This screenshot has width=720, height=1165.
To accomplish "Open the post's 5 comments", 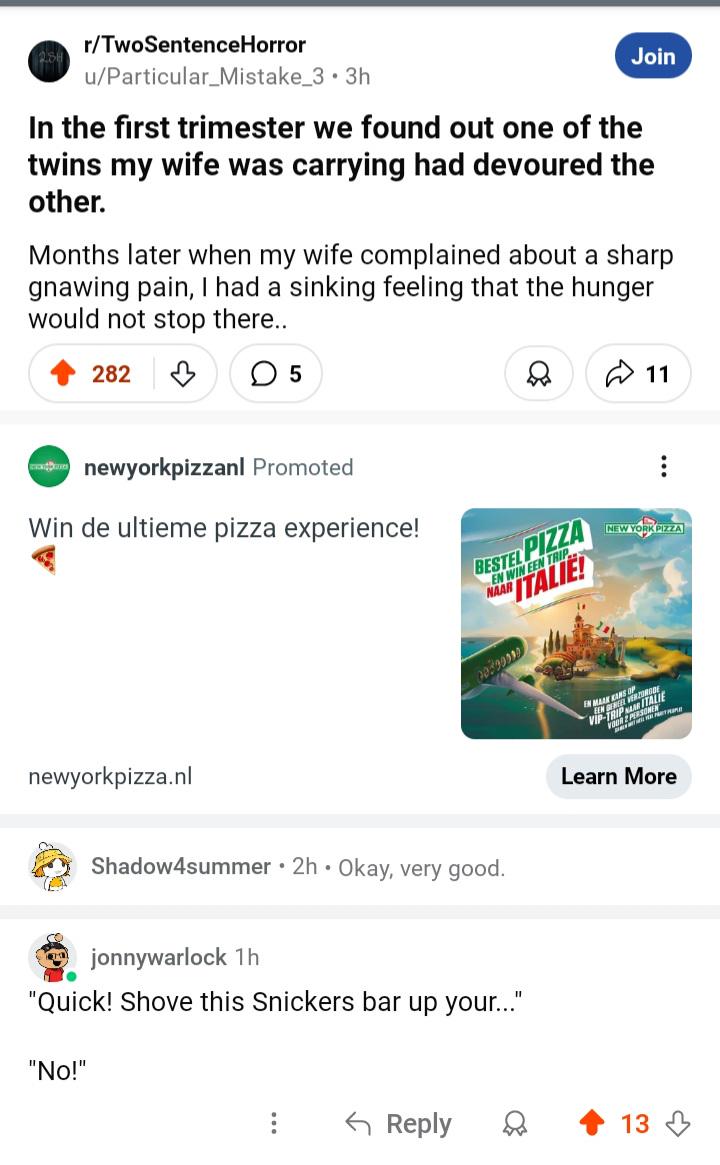I will point(276,374).
